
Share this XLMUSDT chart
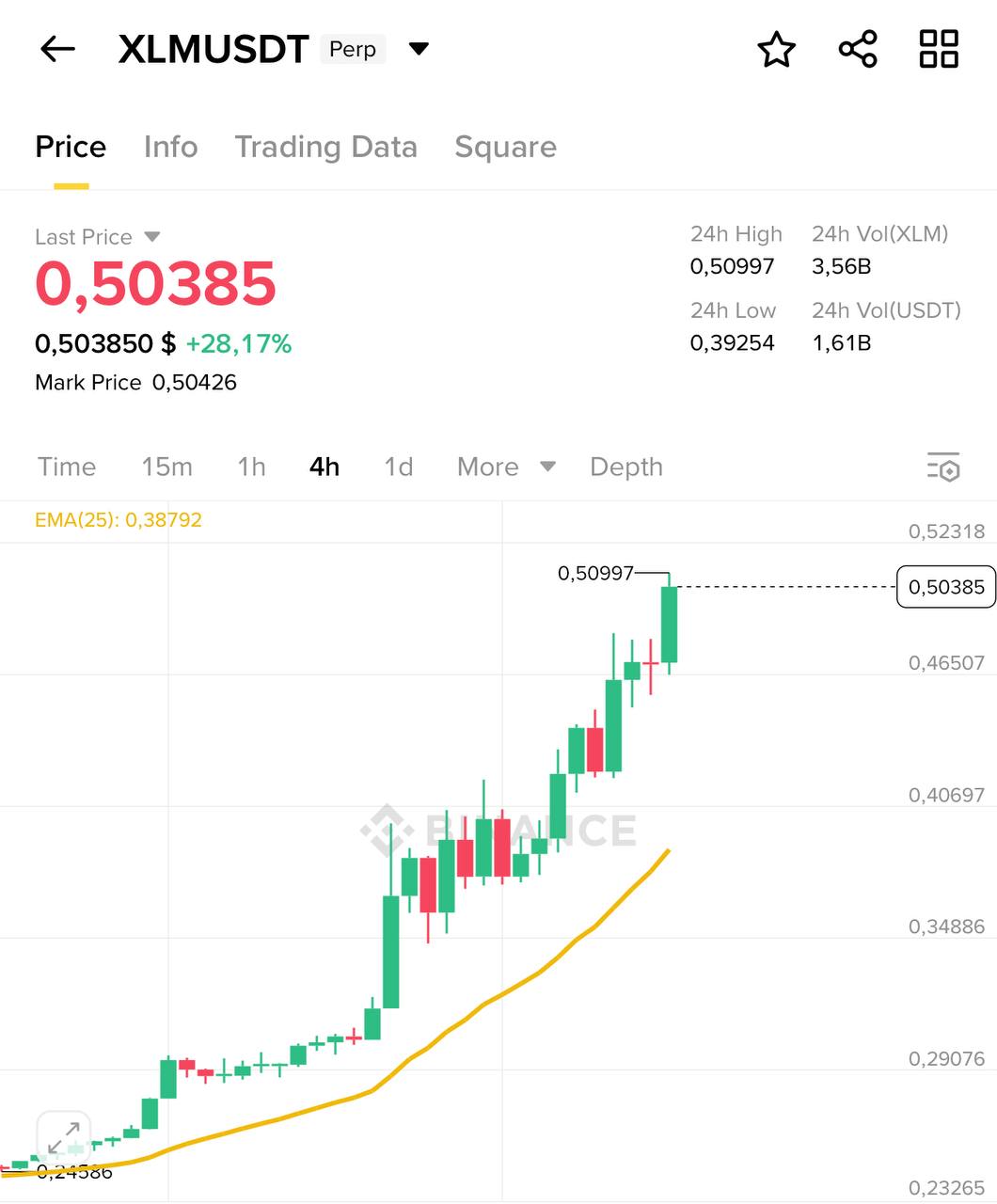tap(858, 49)
